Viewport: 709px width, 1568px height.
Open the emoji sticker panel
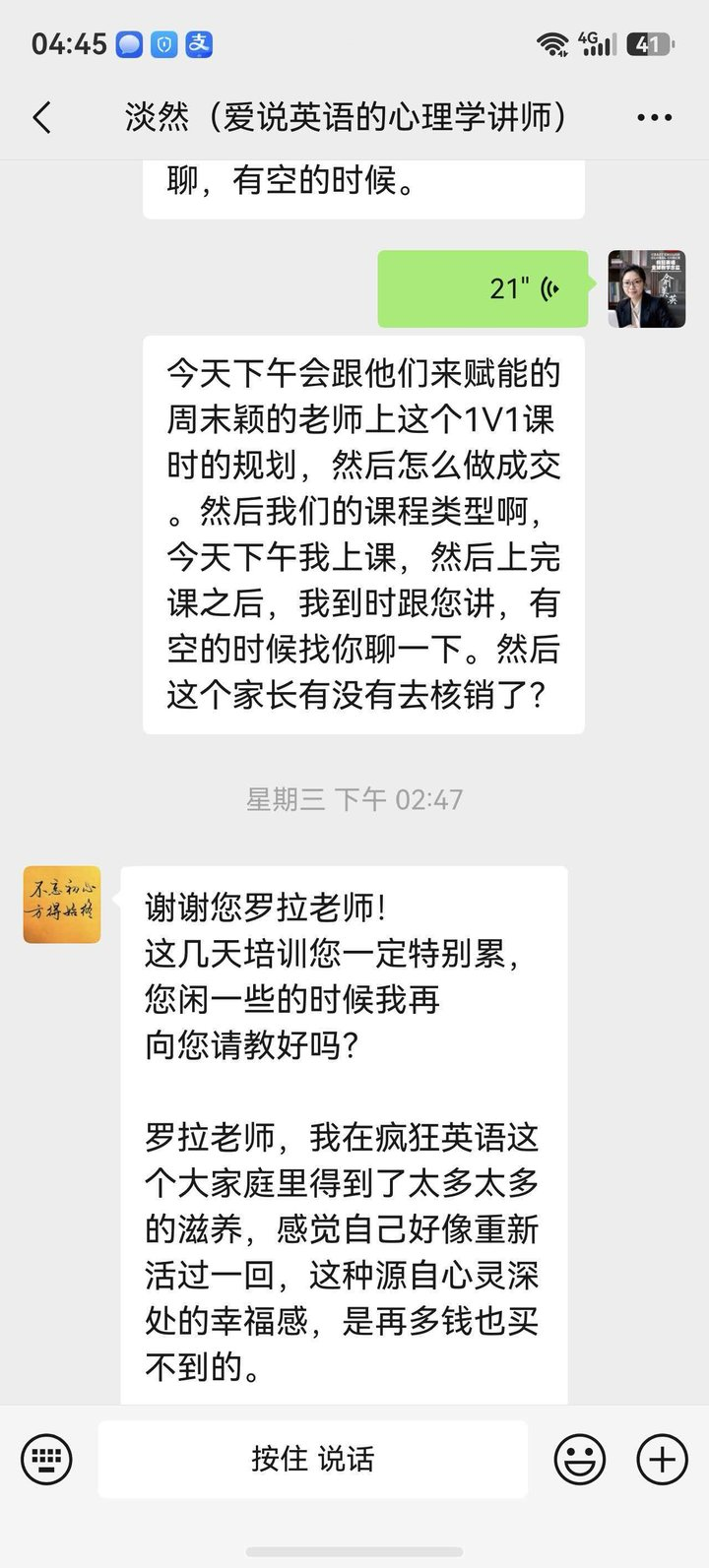[x=580, y=1459]
